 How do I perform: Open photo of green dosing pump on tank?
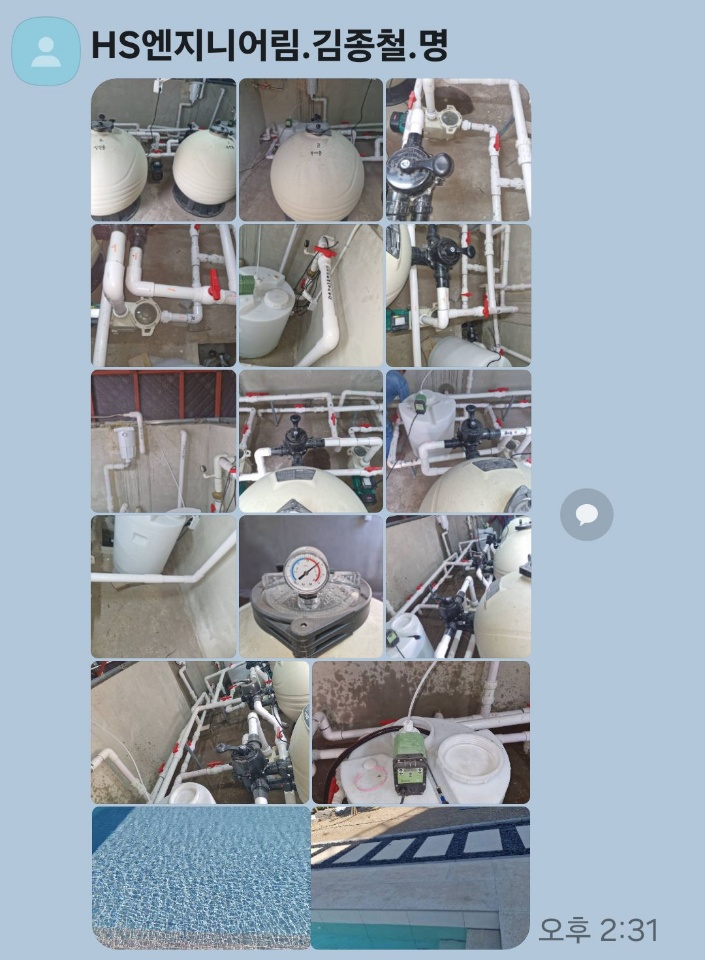[420, 732]
